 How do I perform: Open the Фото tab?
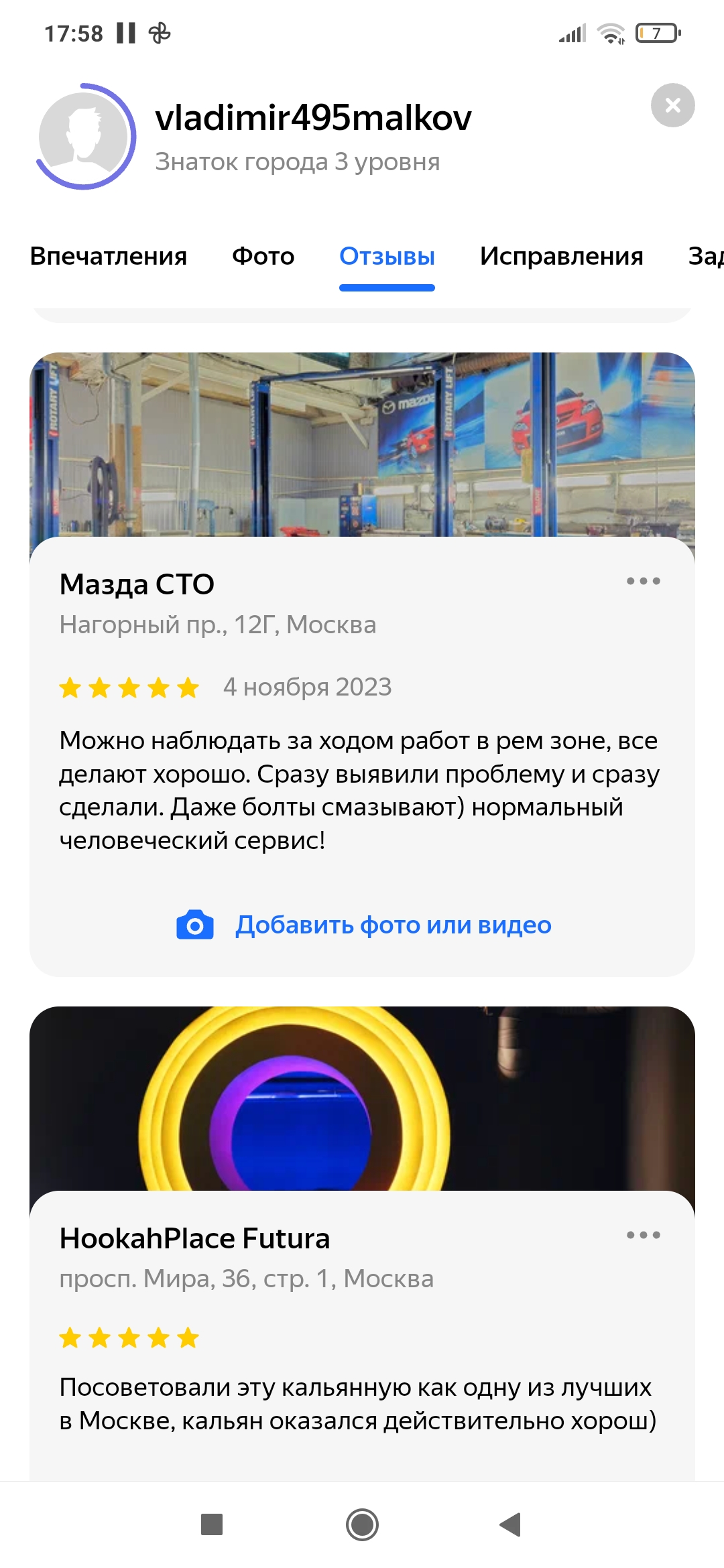(263, 256)
